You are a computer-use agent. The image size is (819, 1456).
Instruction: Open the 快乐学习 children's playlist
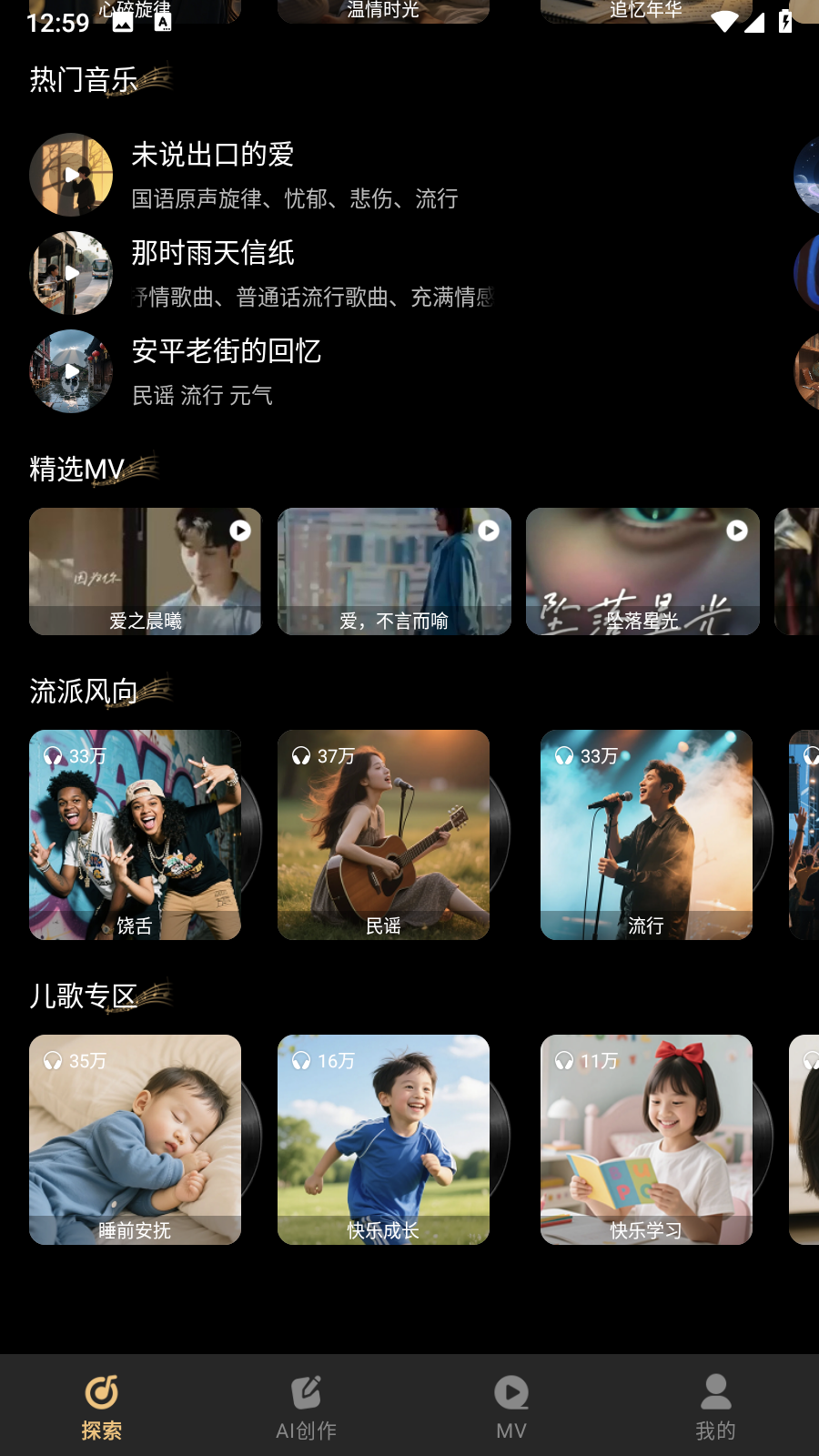[646, 1139]
